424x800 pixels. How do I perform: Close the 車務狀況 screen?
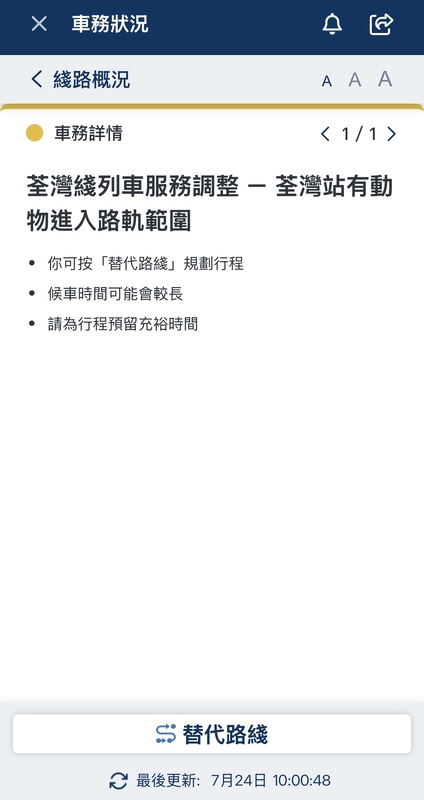point(39,24)
